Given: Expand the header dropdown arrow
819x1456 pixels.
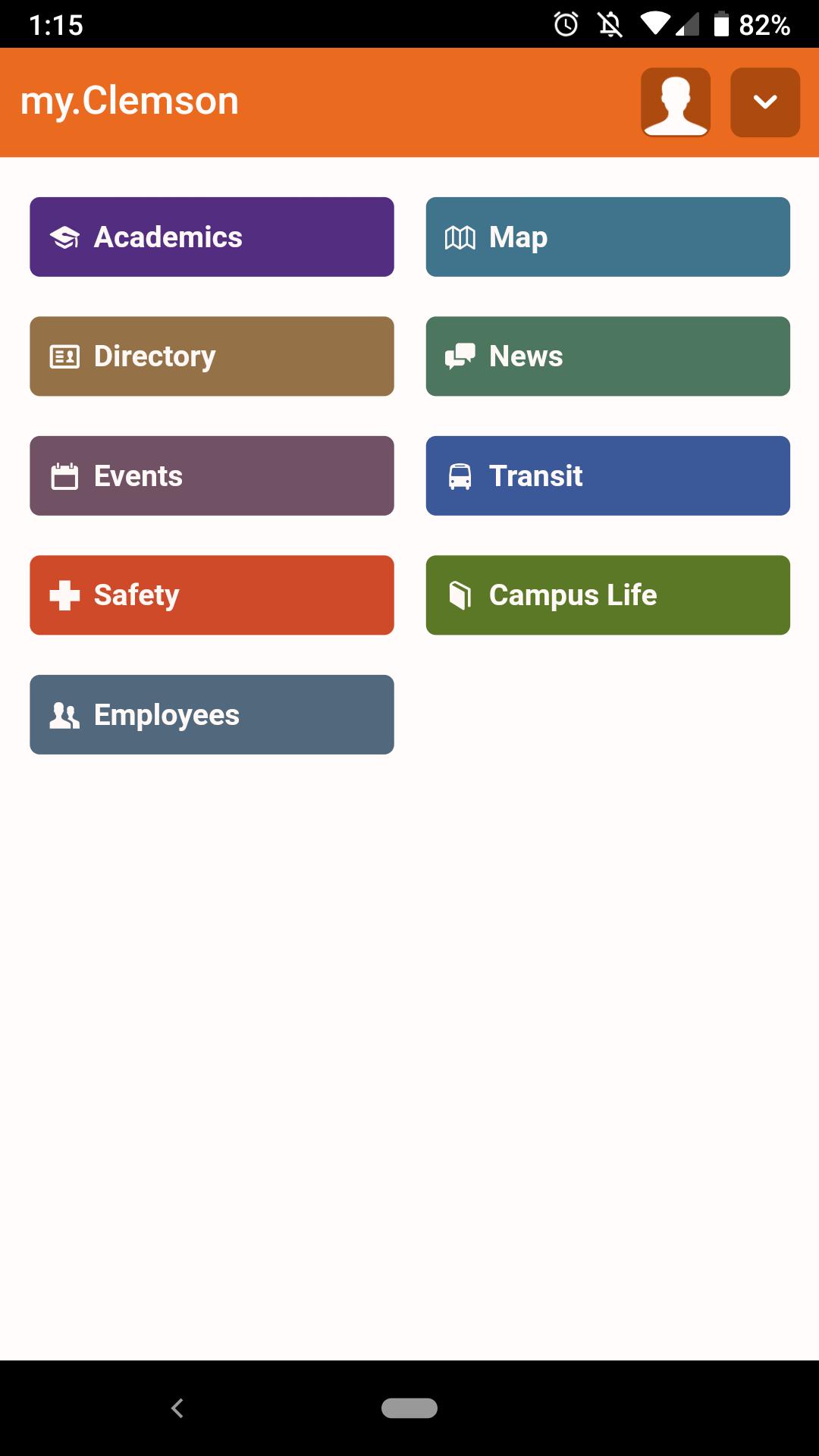Looking at the screenshot, I should point(764,102).
